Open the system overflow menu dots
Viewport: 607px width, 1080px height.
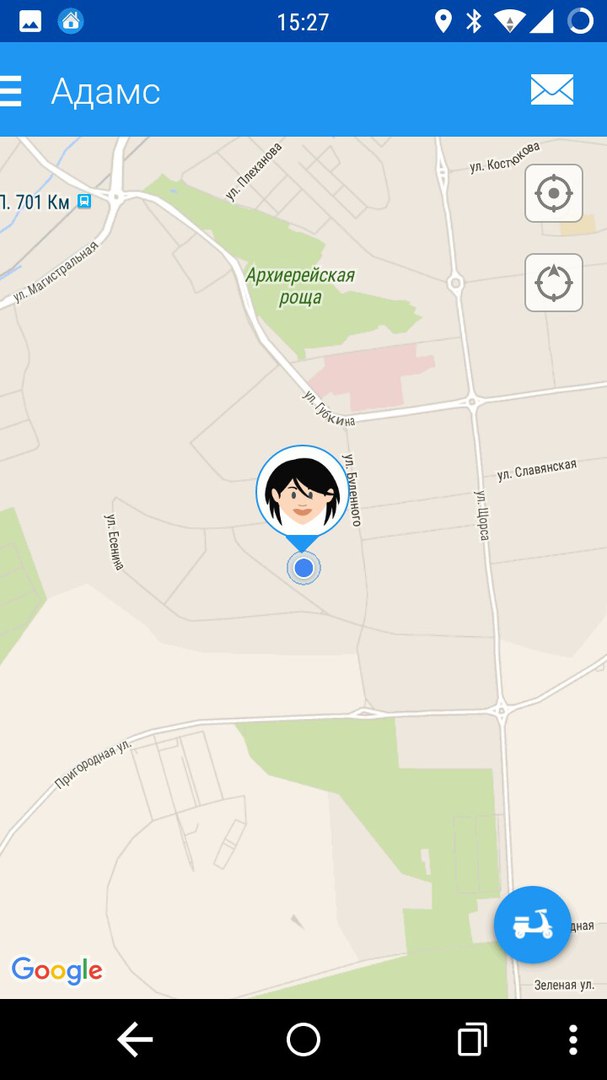573,1040
